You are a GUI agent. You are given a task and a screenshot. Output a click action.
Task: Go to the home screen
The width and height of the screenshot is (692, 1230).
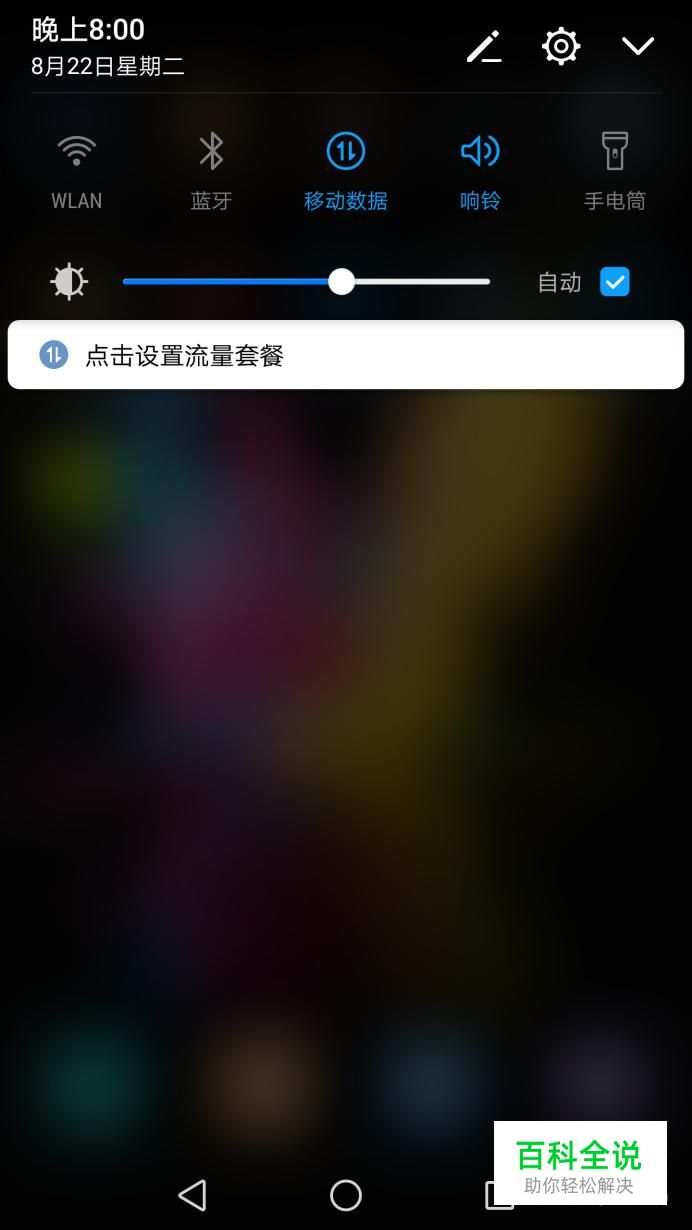point(346,1194)
